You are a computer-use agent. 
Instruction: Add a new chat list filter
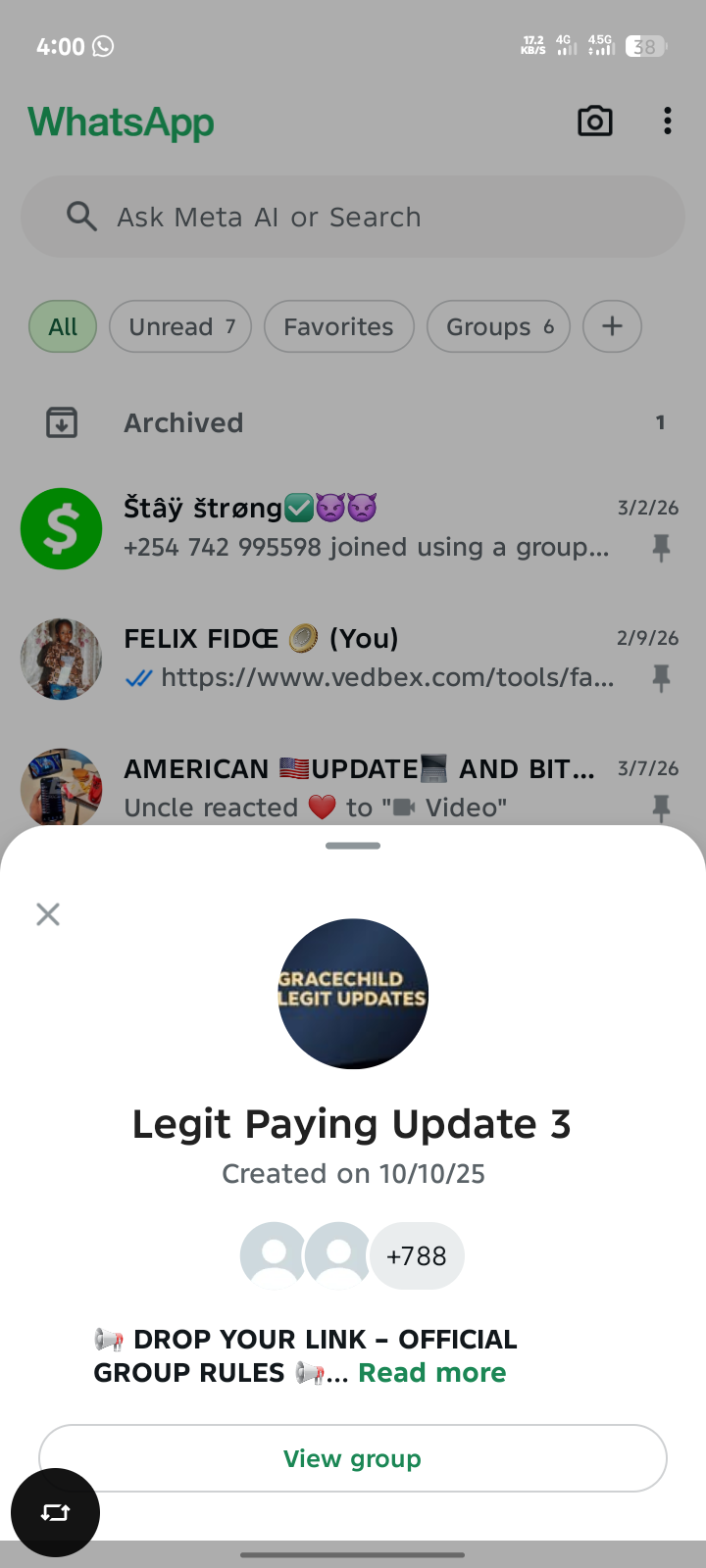(612, 326)
